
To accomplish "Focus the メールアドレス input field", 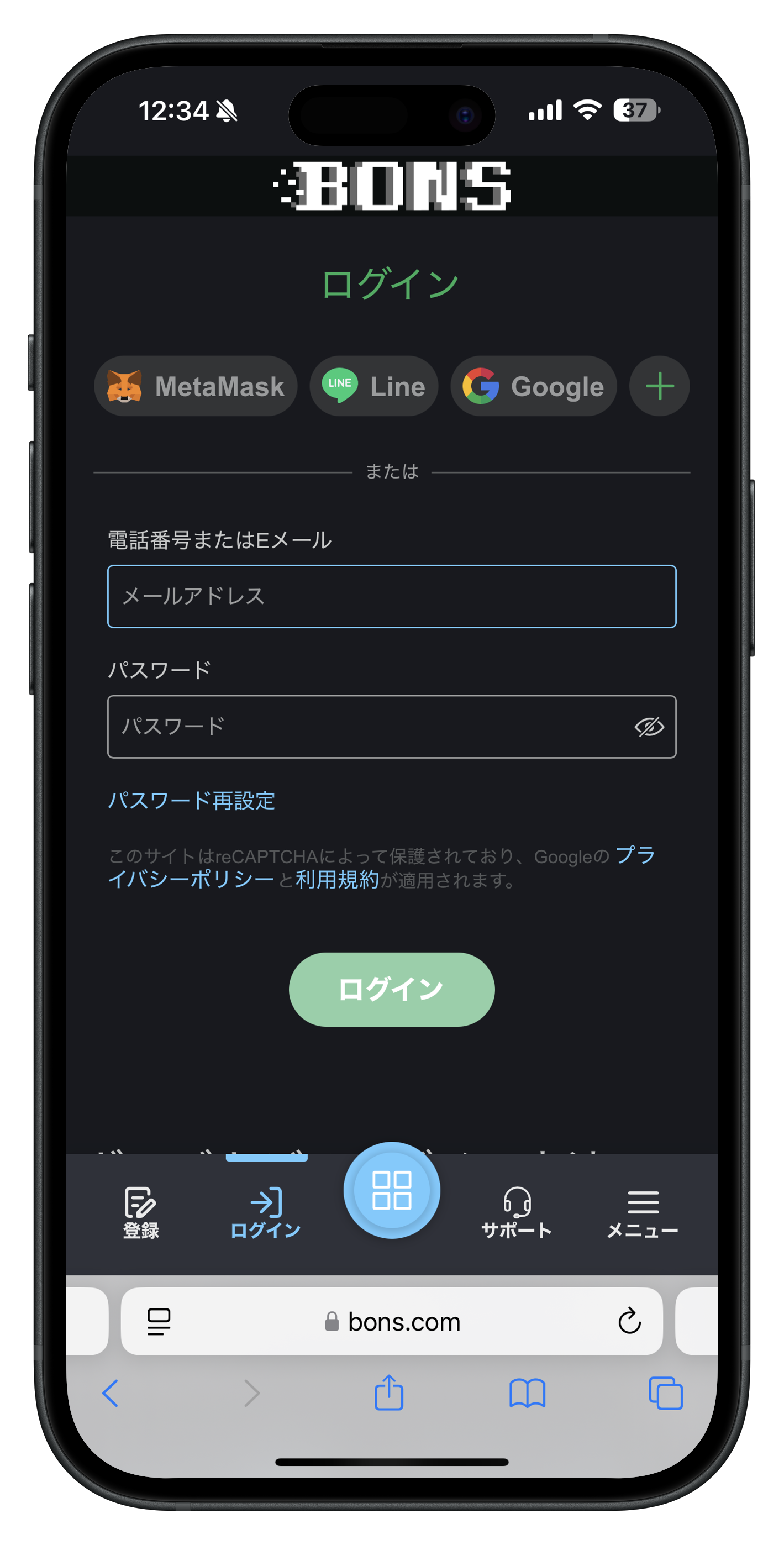I will (x=392, y=596).
